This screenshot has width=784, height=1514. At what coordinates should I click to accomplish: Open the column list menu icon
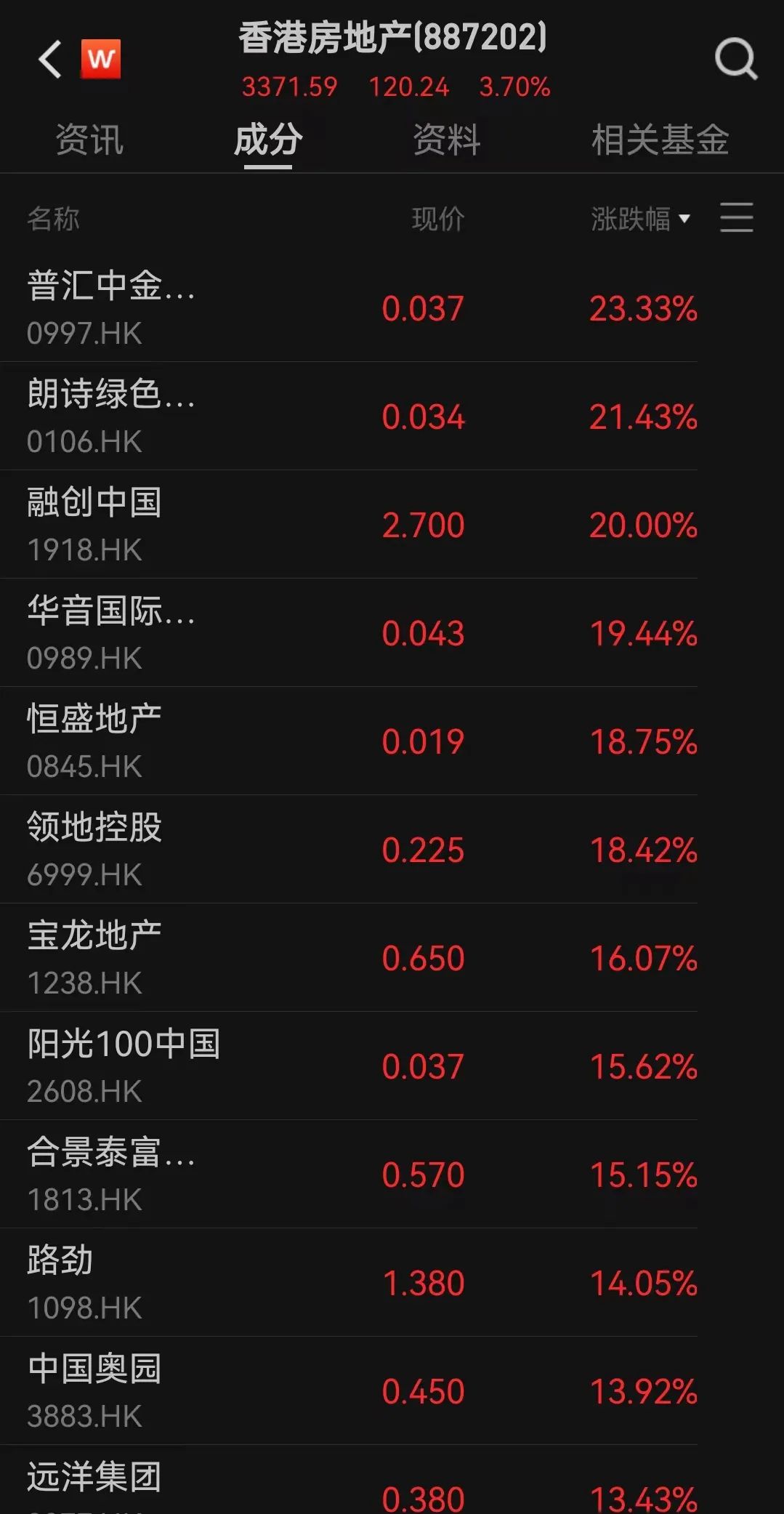pyautogui.click(x=736, y=218)
